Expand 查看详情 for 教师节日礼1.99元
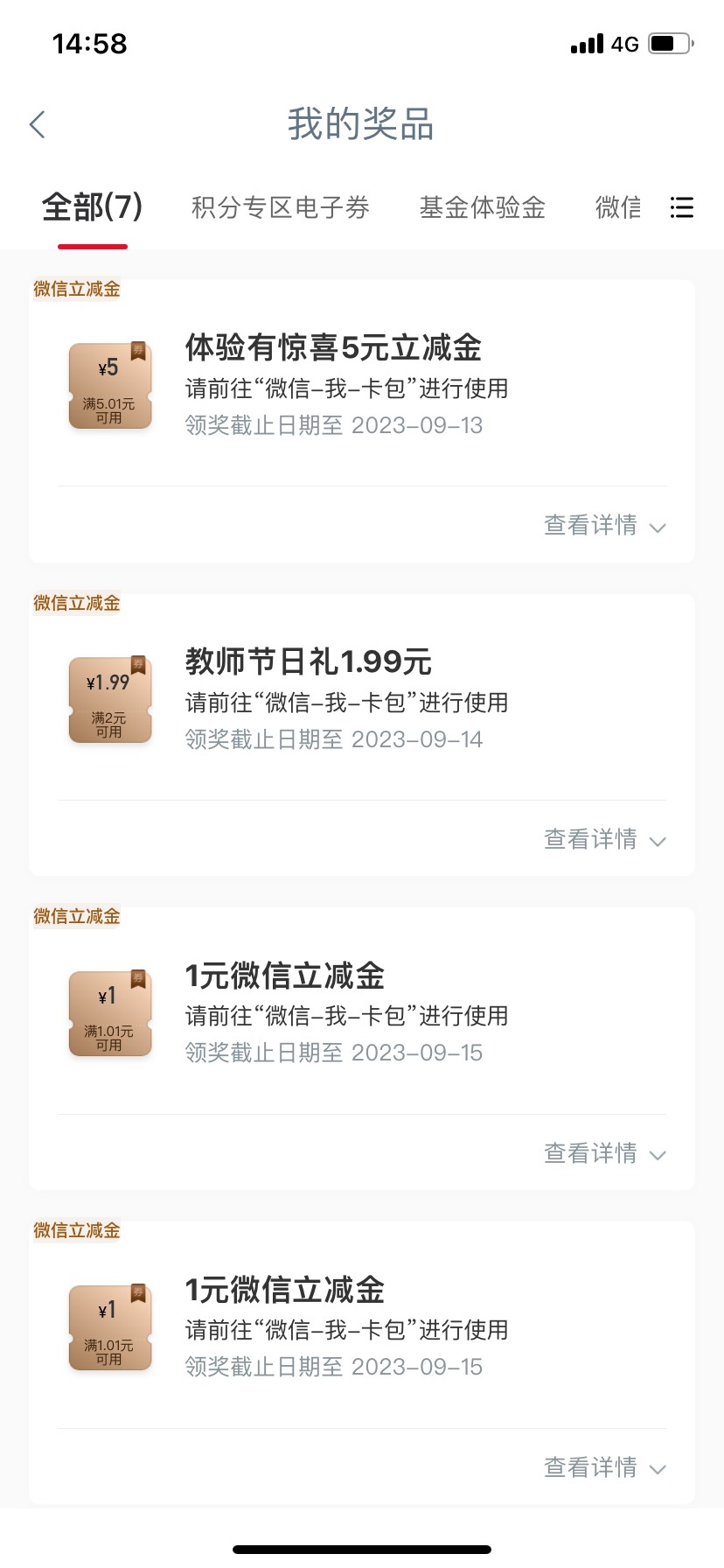 click(x=605, y=839)
